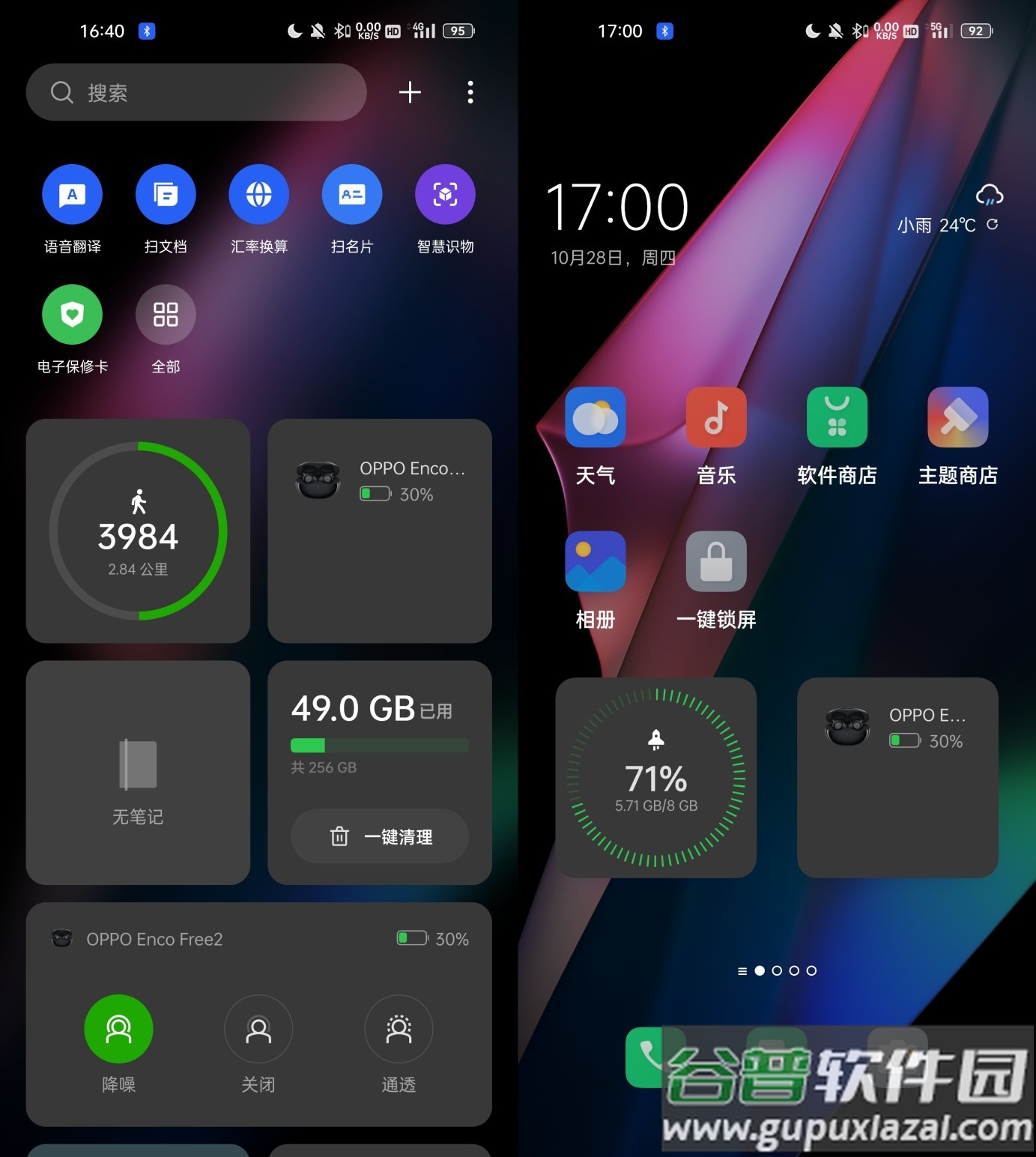Viewport: 1036px width, 1157px height.
Task: Open the 无笔记 notes card
Action: click(x=138, y=773)
